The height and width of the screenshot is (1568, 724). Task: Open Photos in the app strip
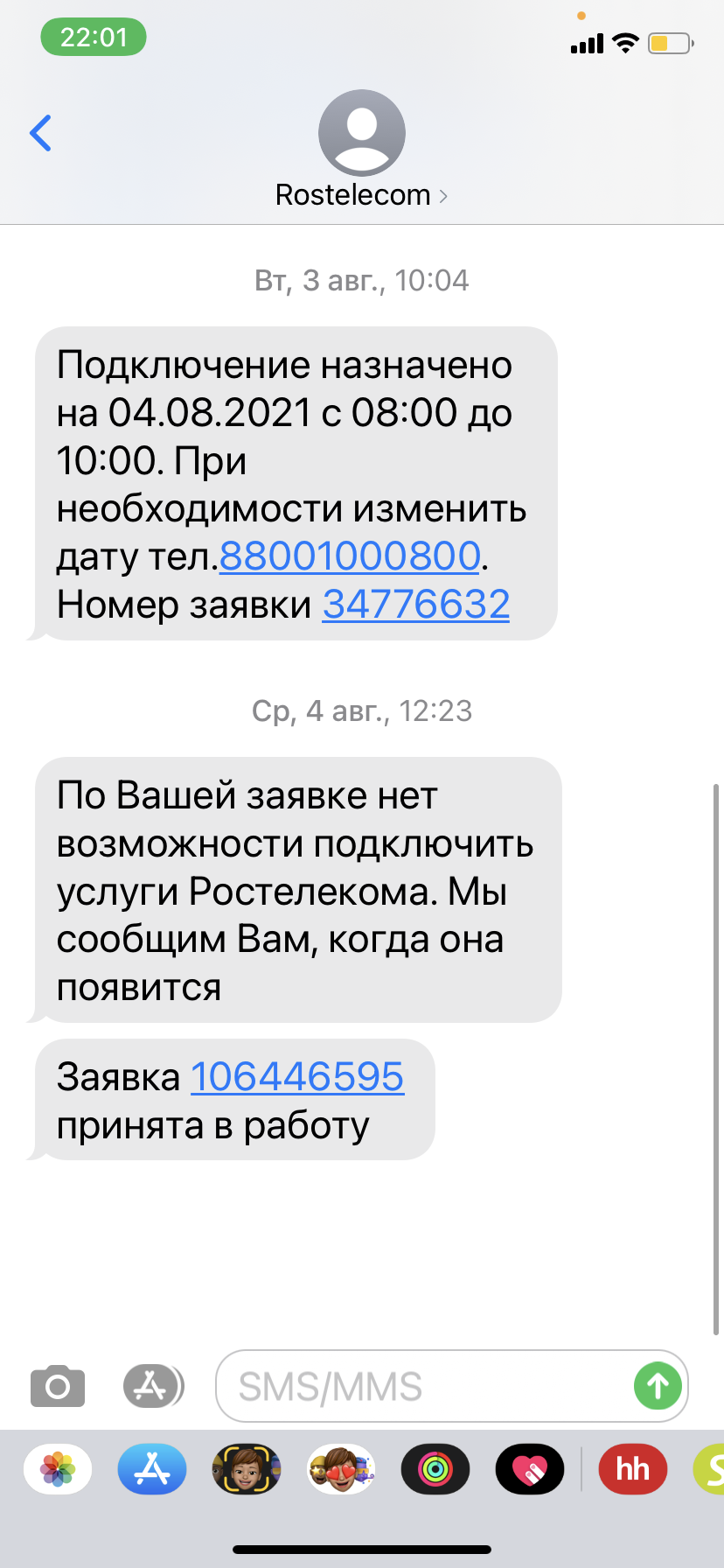pos(58,1469)
